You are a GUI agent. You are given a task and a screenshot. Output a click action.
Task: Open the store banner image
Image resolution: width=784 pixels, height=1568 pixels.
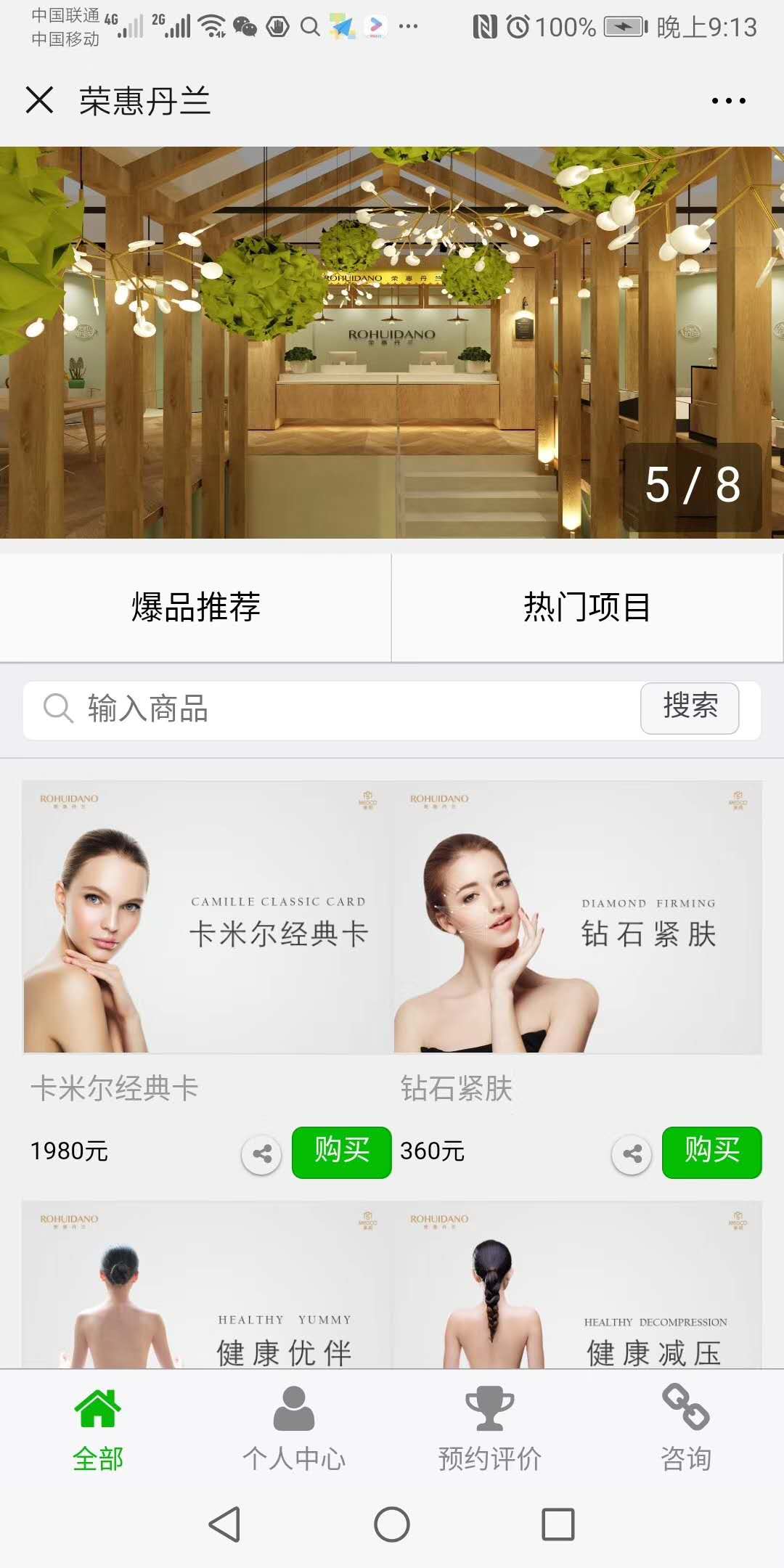point(392,342)
